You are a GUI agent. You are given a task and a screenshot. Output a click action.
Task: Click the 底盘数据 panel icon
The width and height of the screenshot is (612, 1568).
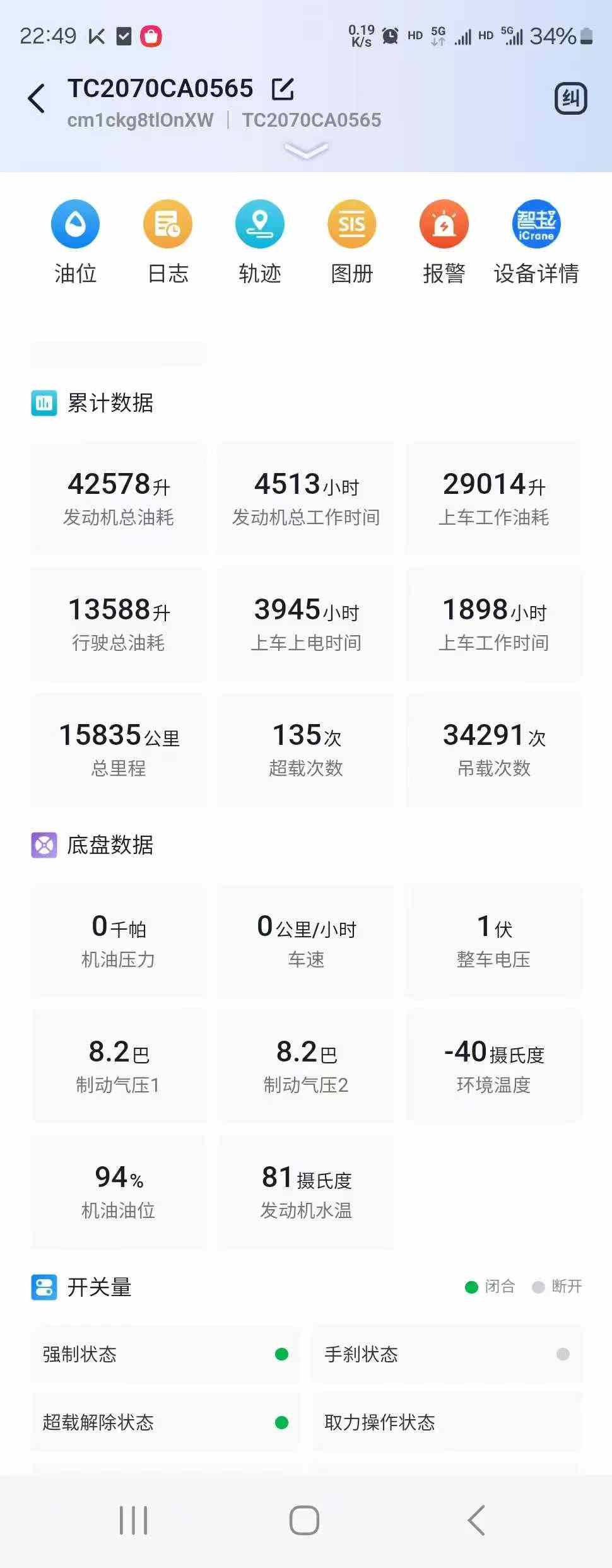[x=43, y=846]
